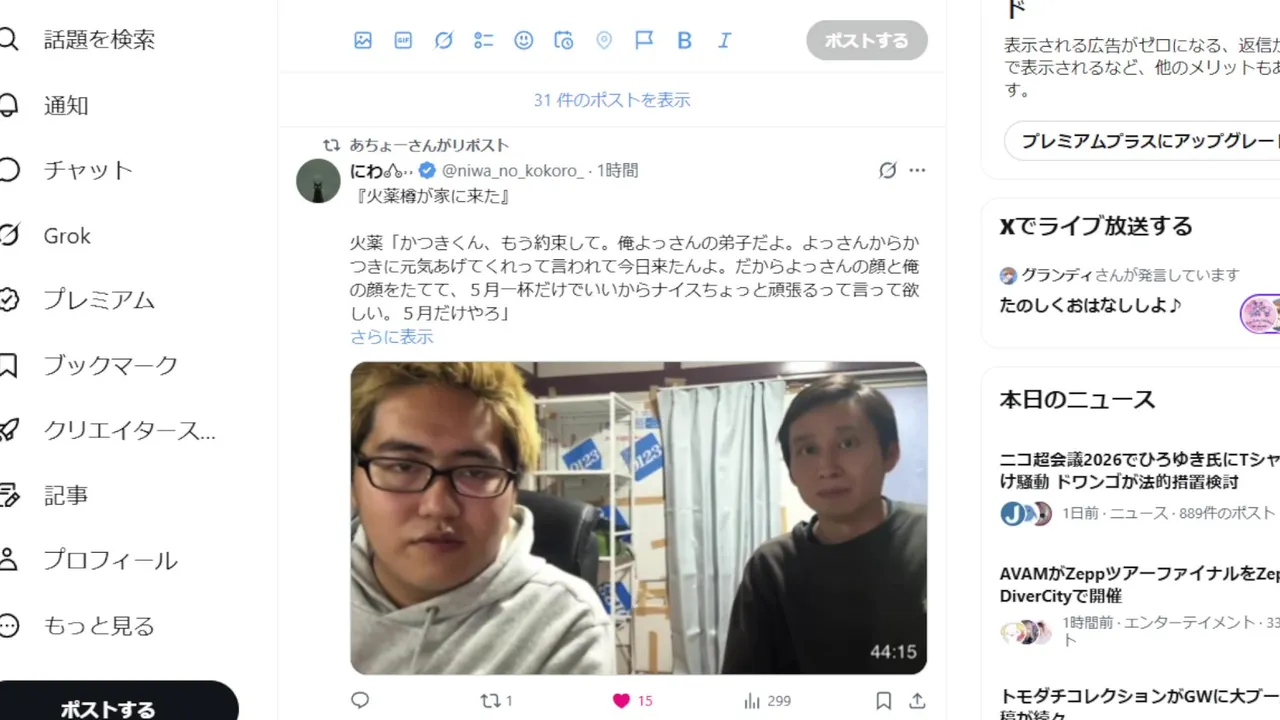Unlike にわ's post with the heart
1280x720 pixels.
pyautogui.click(x=622, y=701)
